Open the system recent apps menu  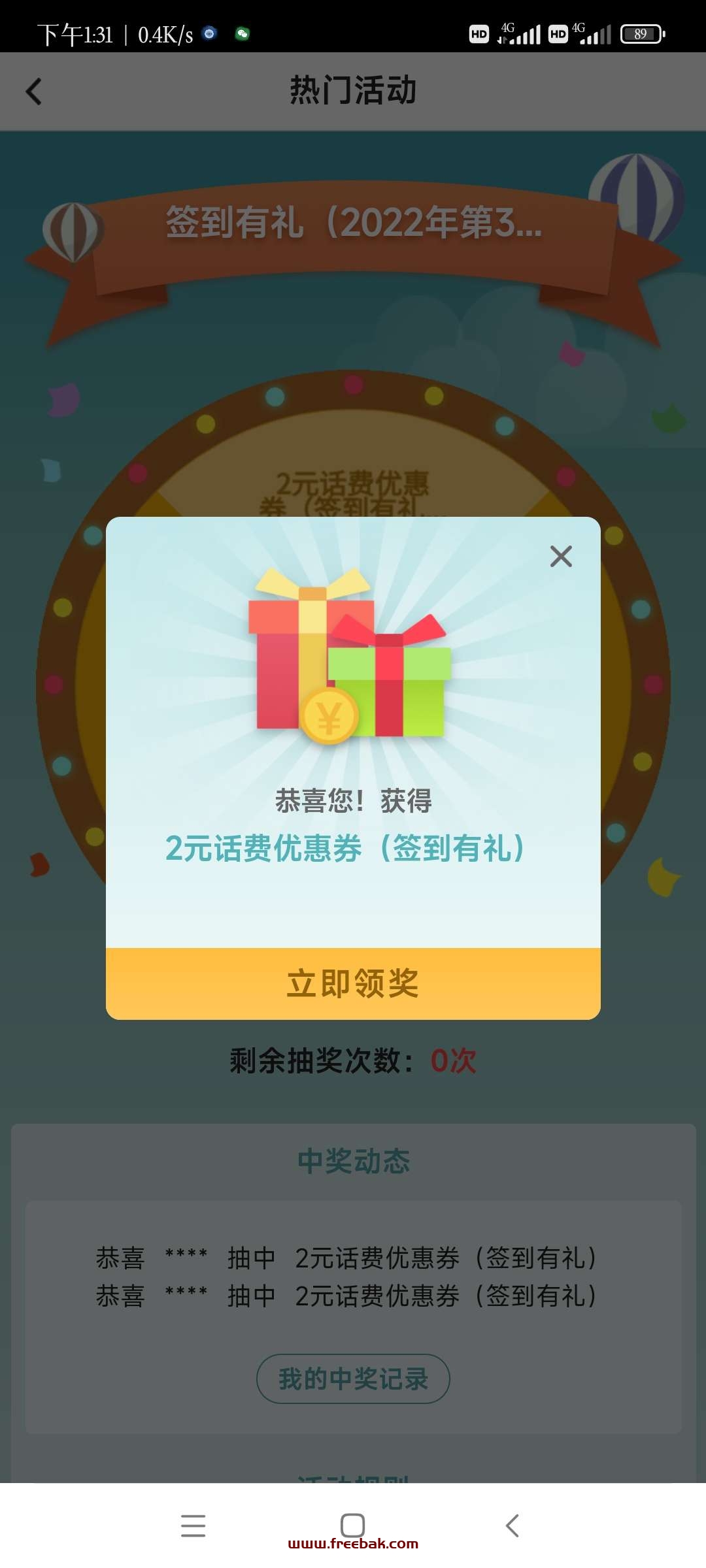pos(193,1526)
